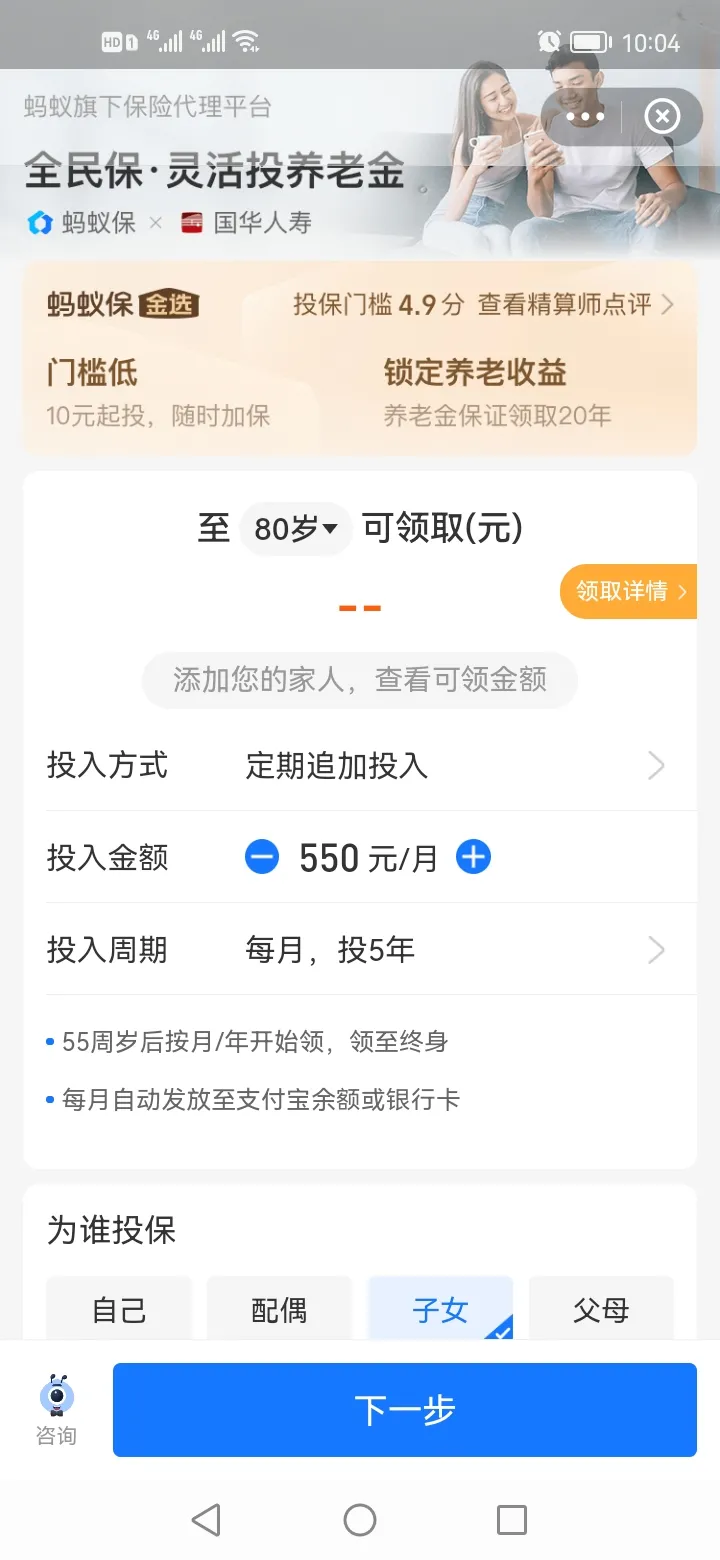
Task: Choose 子女 as the insured person
Action: (440, 1308)
